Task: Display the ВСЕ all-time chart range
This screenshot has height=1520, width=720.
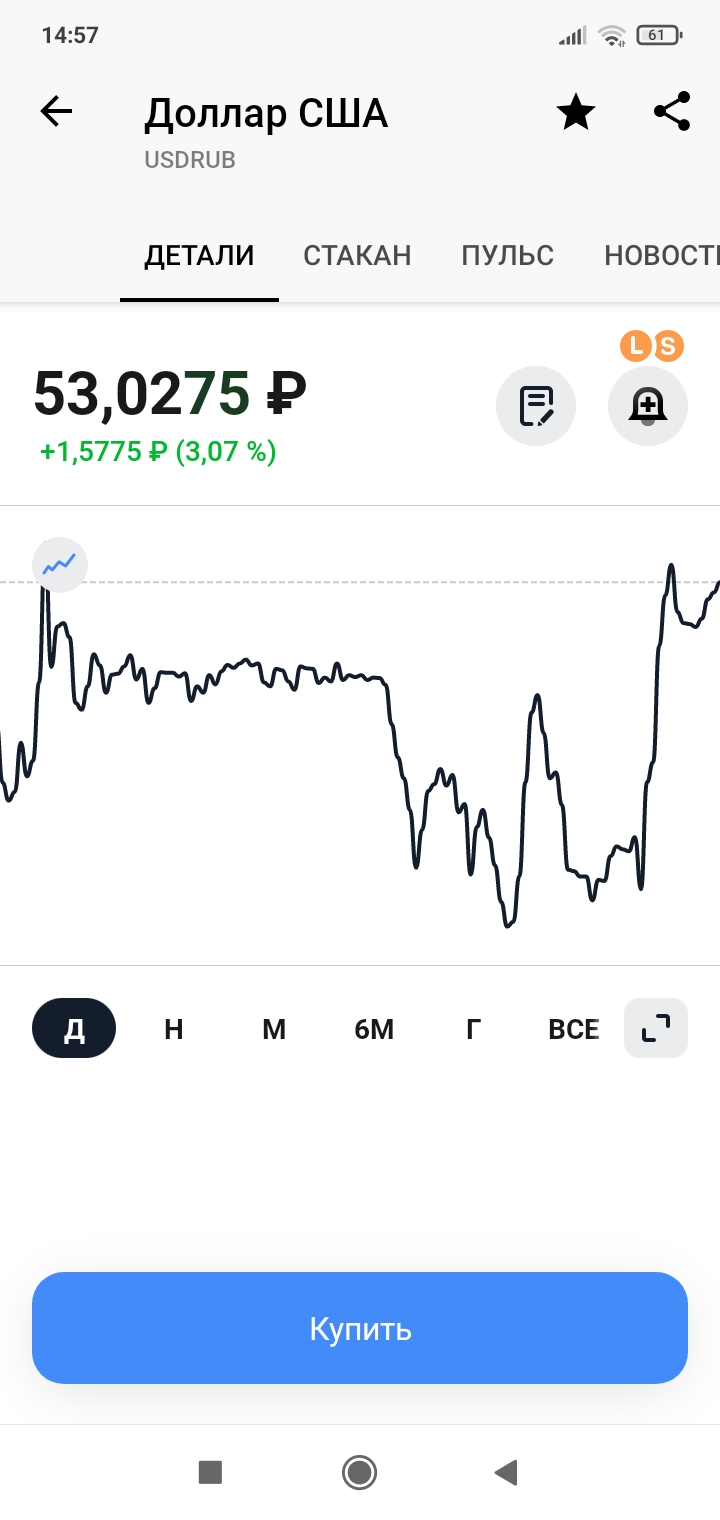Action: 574,1028
